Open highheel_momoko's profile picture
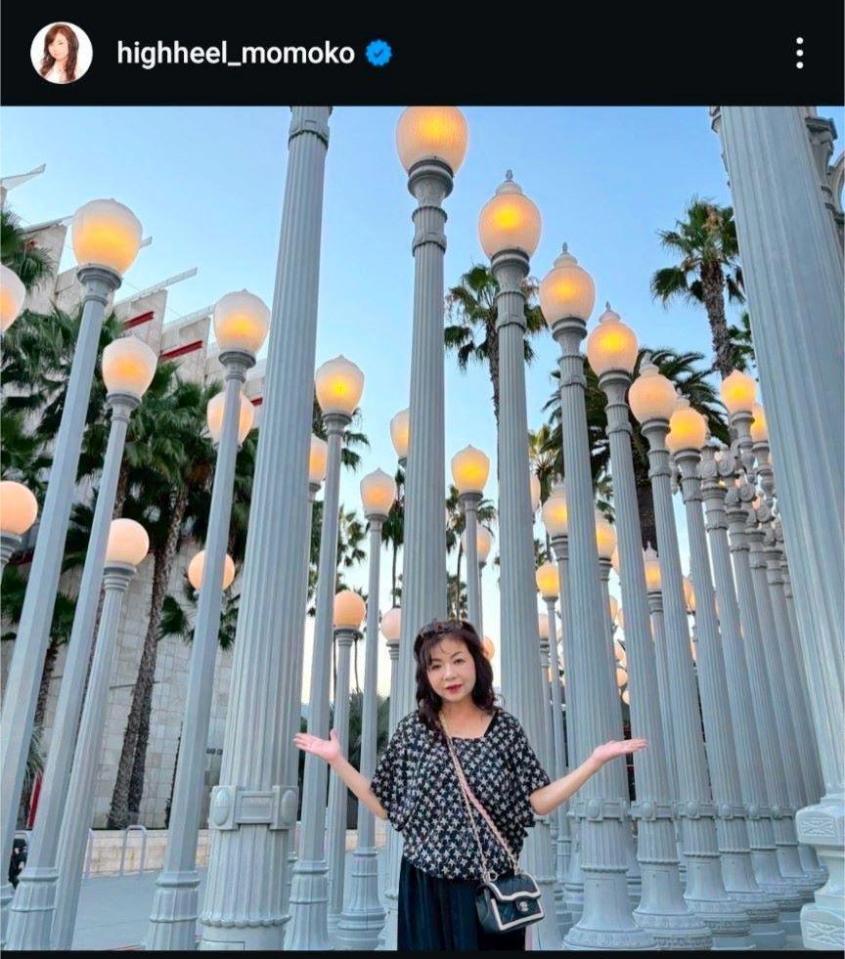This screenshot has height=959, width=845. click(61, 53)
